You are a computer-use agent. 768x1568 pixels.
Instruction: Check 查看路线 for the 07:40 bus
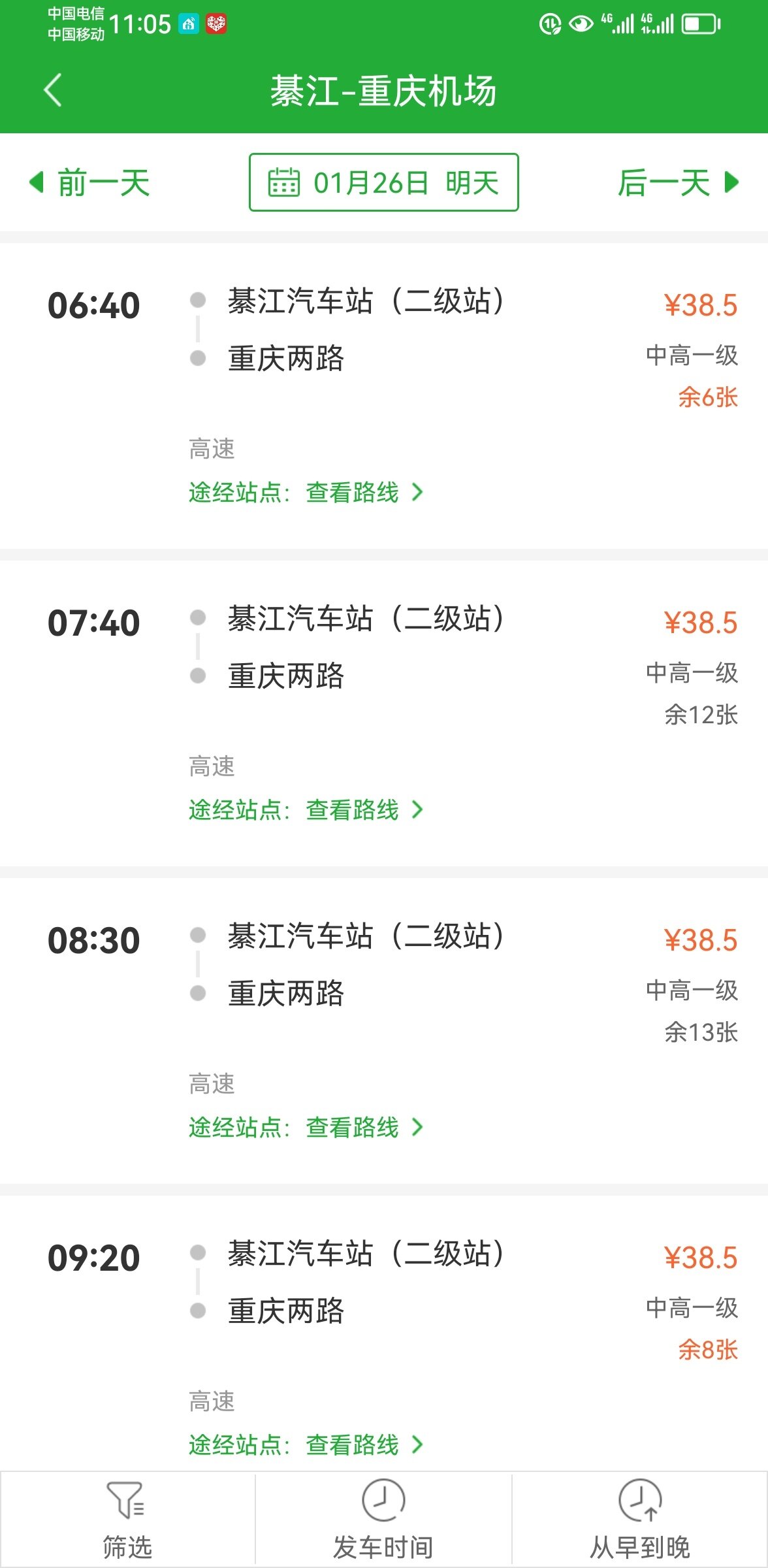coord(353,810)
